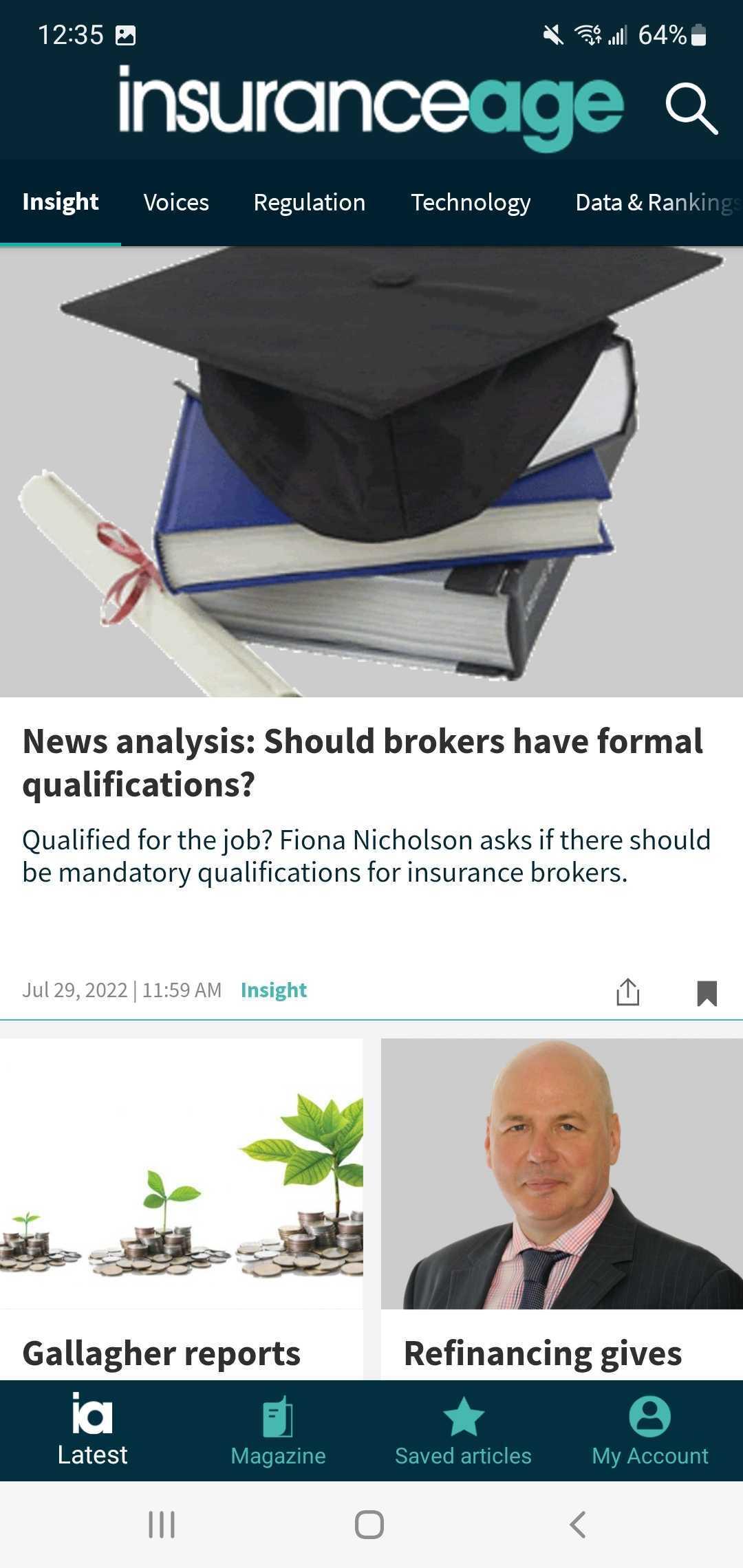Viewport: 743px width, 1568px height.
Task: Select the Regulation tab
Action: 310,202
